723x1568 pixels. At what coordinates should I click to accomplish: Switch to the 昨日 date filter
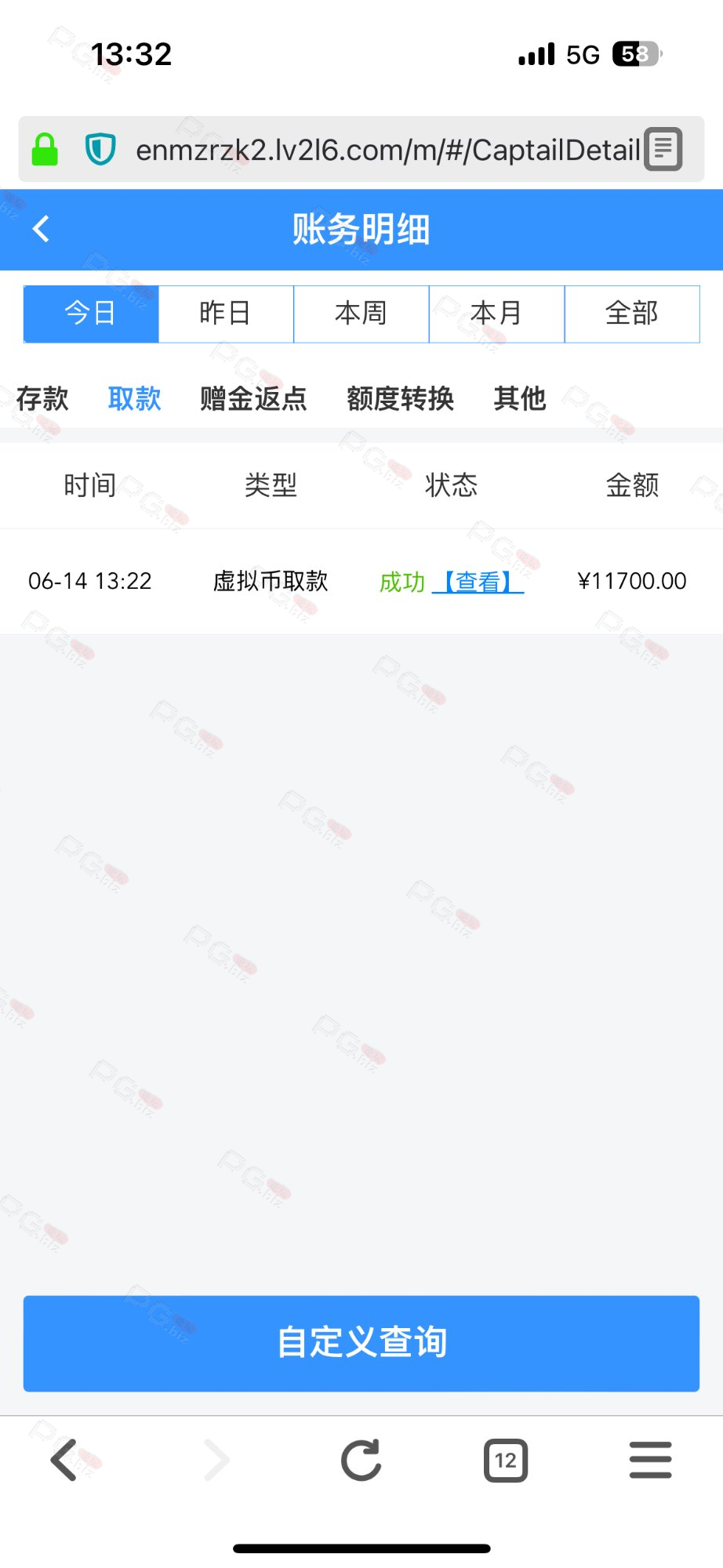click(226, 314)
